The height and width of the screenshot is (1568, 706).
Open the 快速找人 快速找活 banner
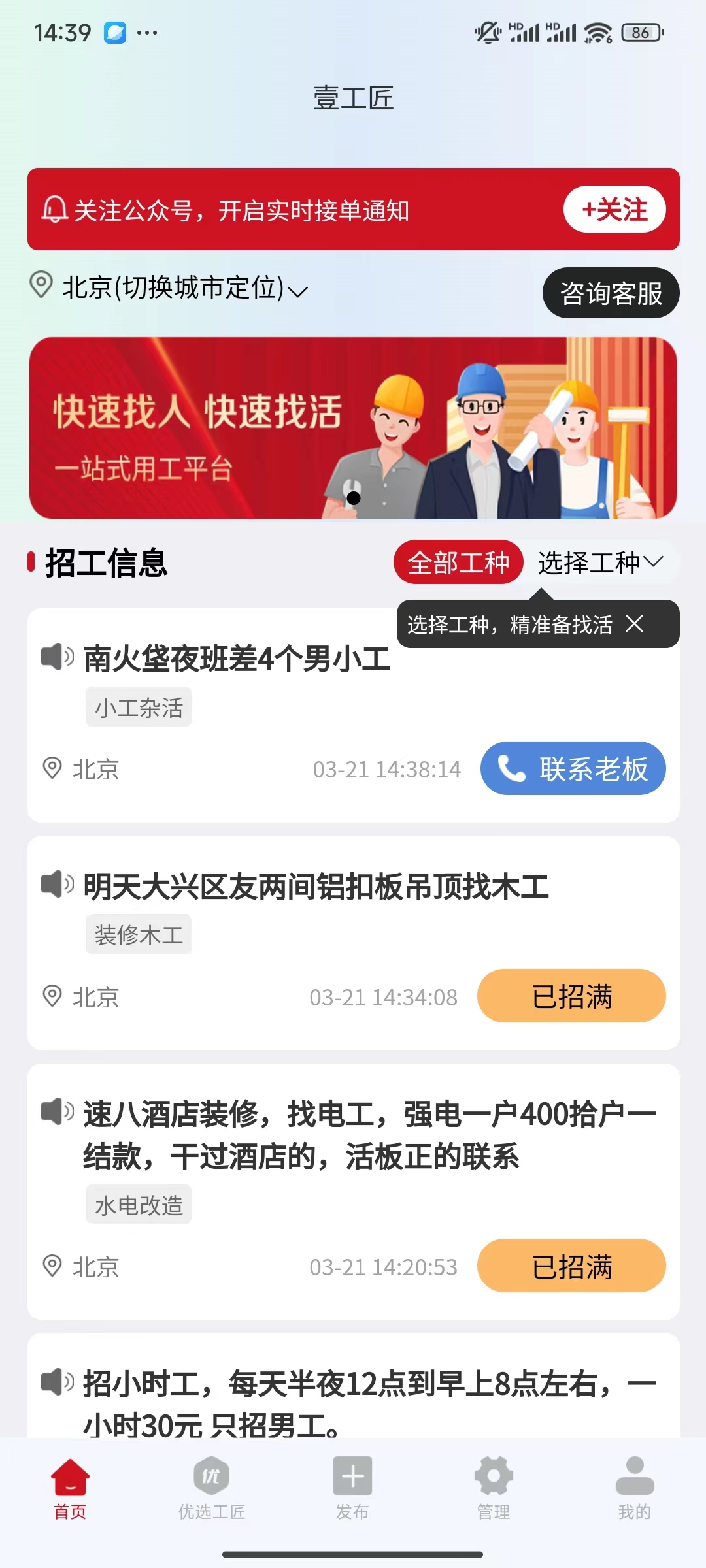pos(353,428)
